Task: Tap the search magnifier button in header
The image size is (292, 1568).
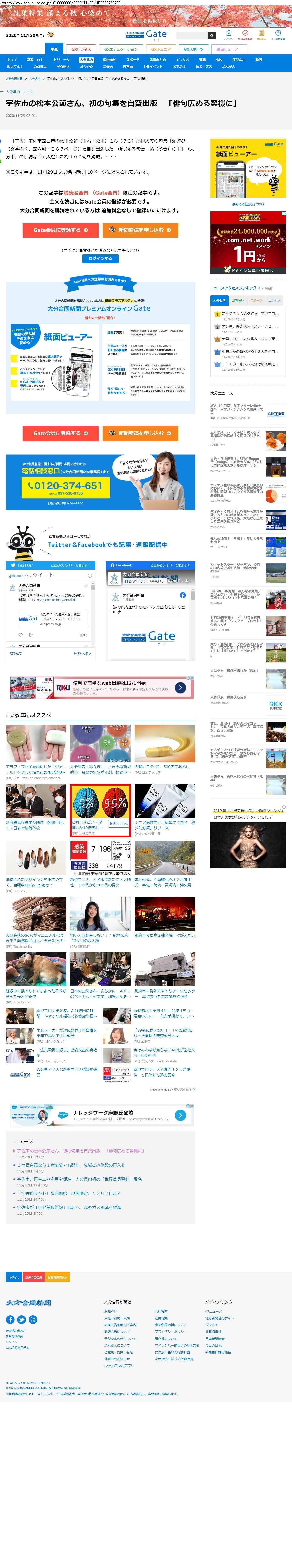Action: 211,36
